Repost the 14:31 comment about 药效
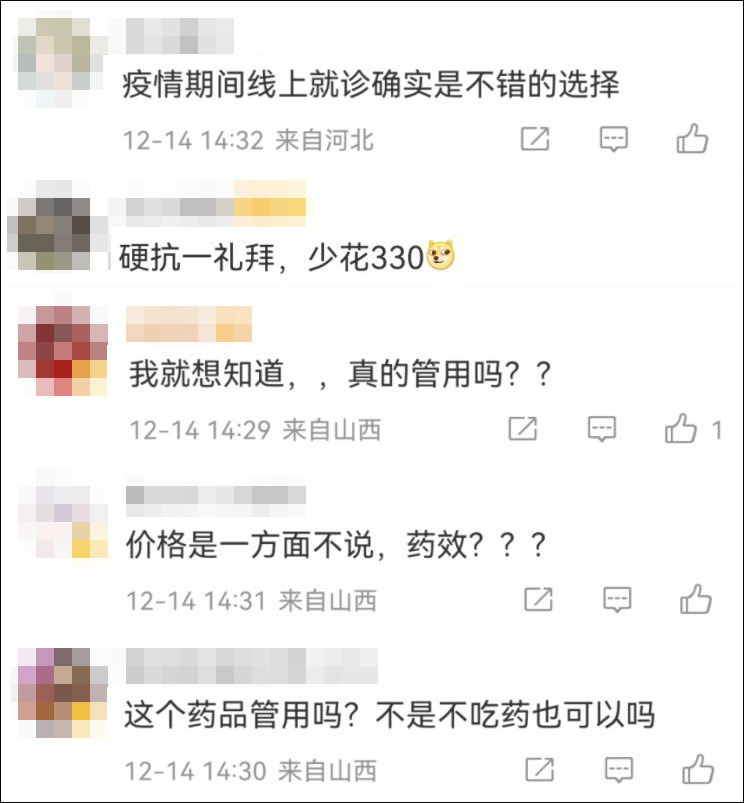744x803 pixels. click(x=538, y=600)
